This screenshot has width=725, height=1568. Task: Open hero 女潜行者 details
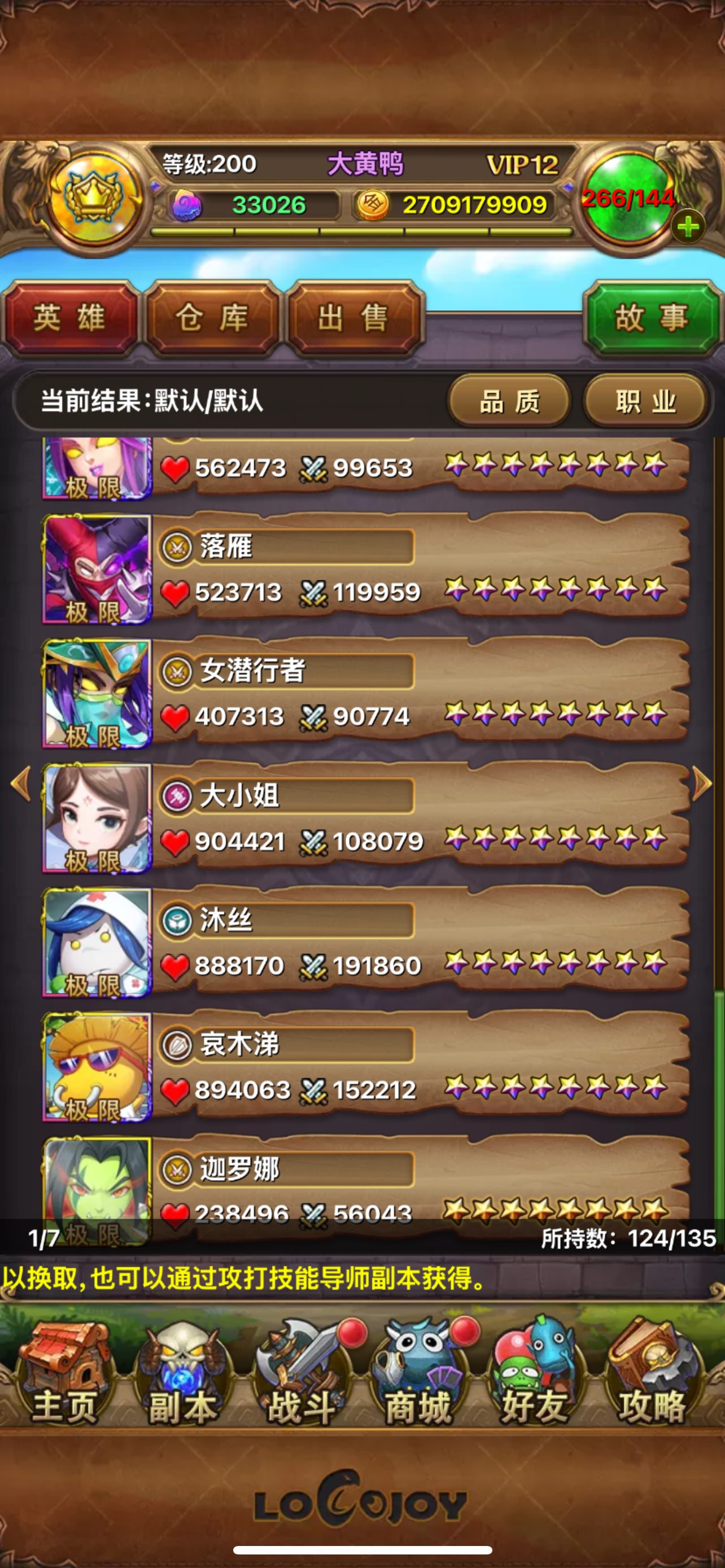tap(365, 694)
